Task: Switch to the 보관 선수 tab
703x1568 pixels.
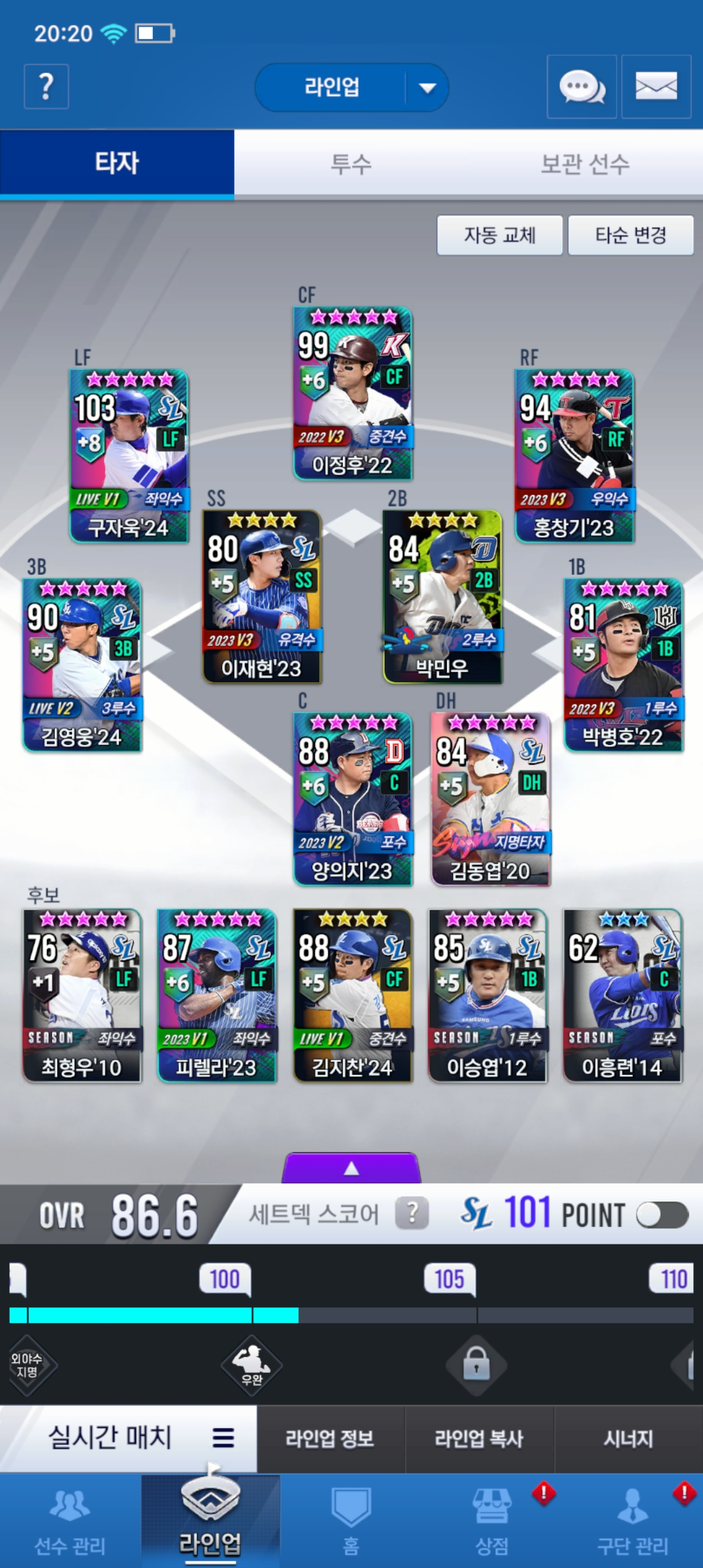Action: [585, 163]
